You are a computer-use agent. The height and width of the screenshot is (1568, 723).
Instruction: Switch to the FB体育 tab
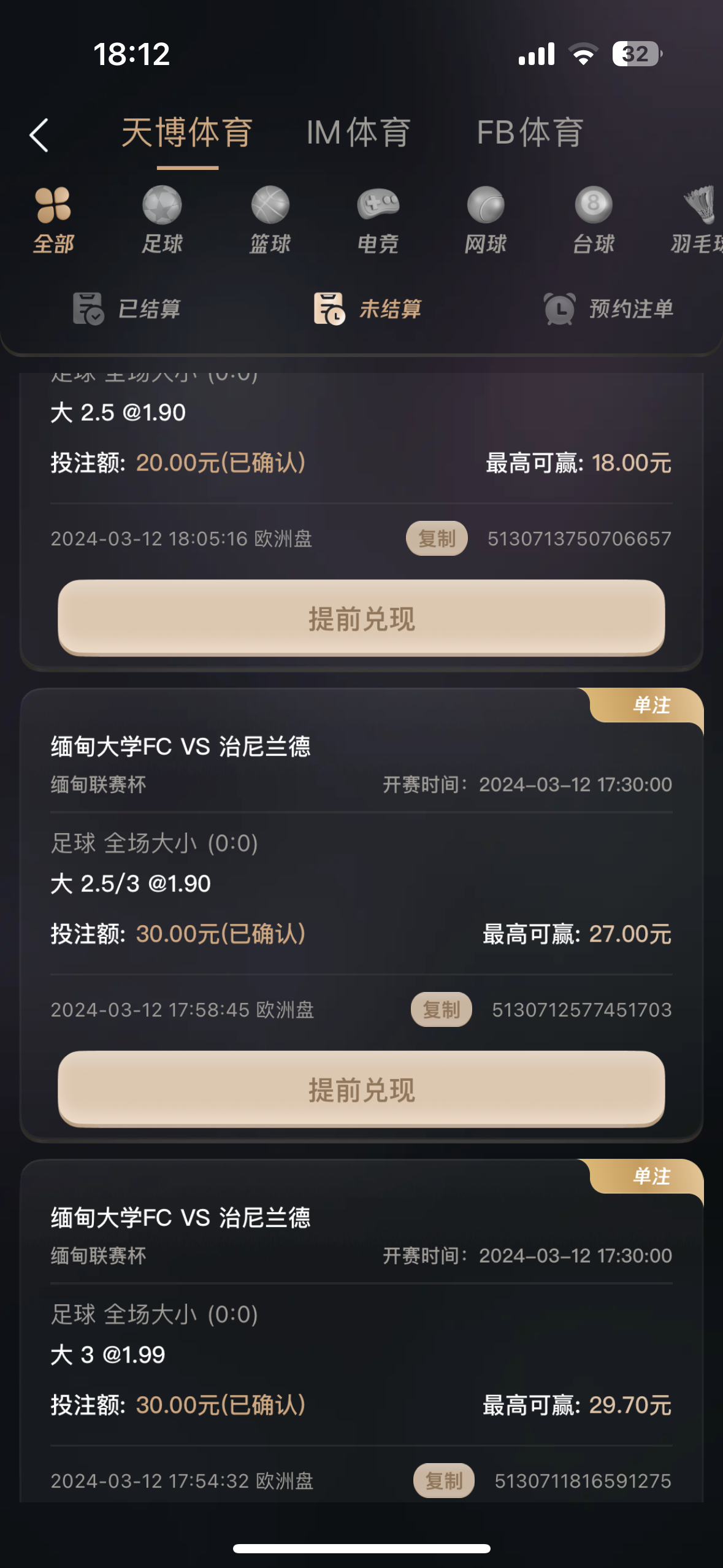[530, 133]
